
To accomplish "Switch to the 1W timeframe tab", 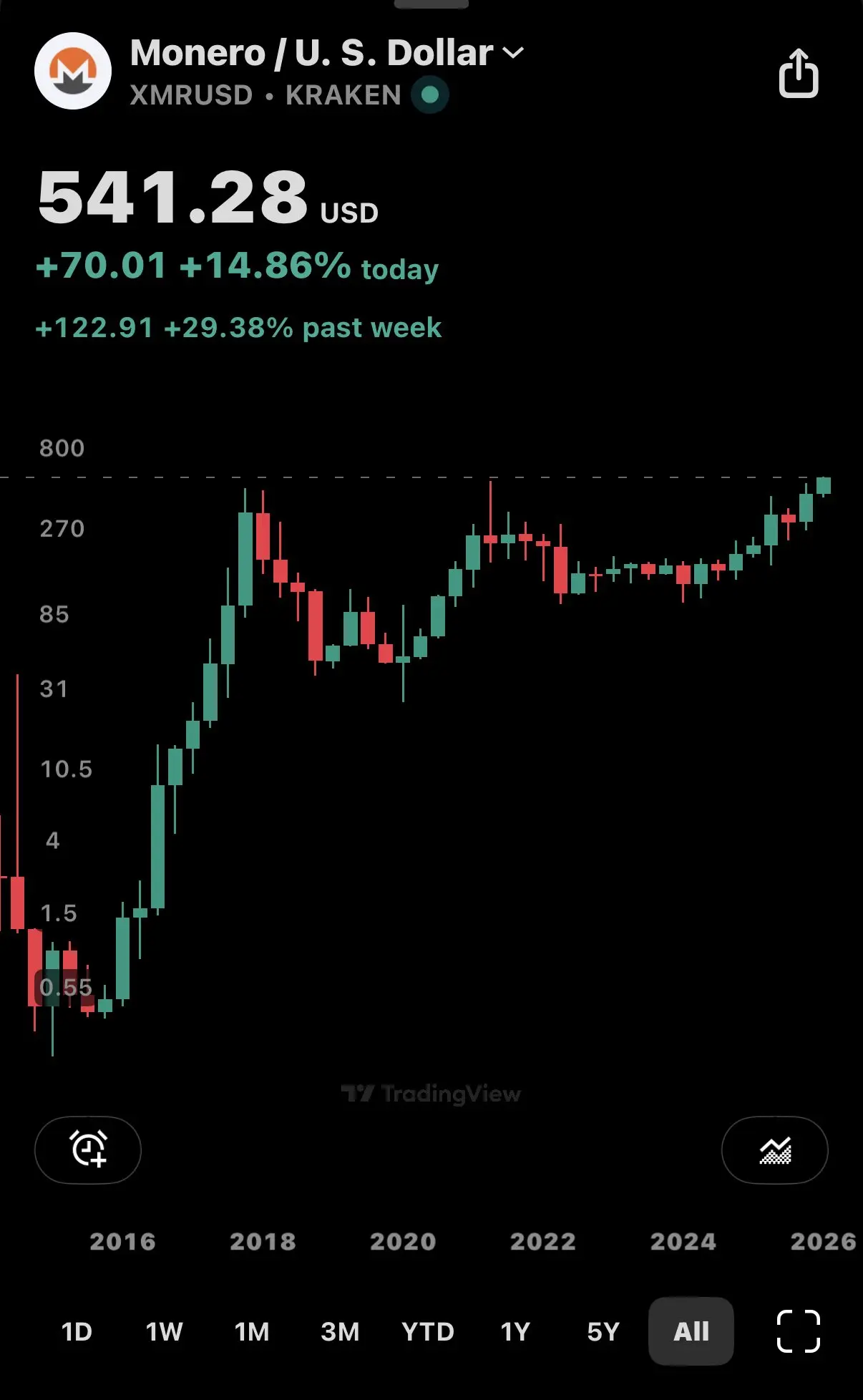I will click(165, 1330).
